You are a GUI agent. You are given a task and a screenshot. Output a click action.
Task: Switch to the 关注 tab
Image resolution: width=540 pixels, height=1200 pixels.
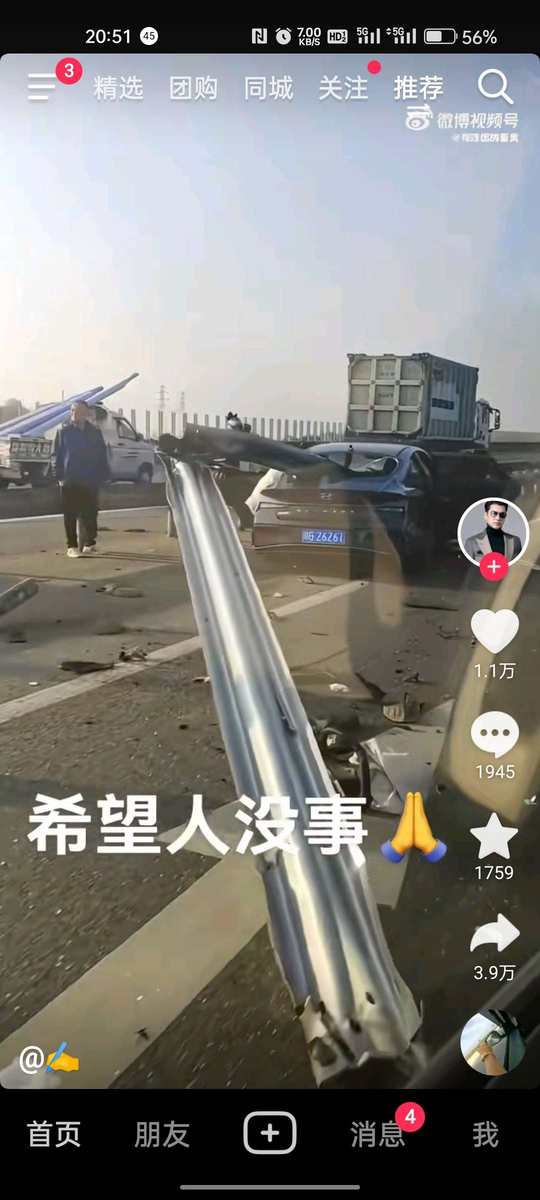tap(343, 88)
